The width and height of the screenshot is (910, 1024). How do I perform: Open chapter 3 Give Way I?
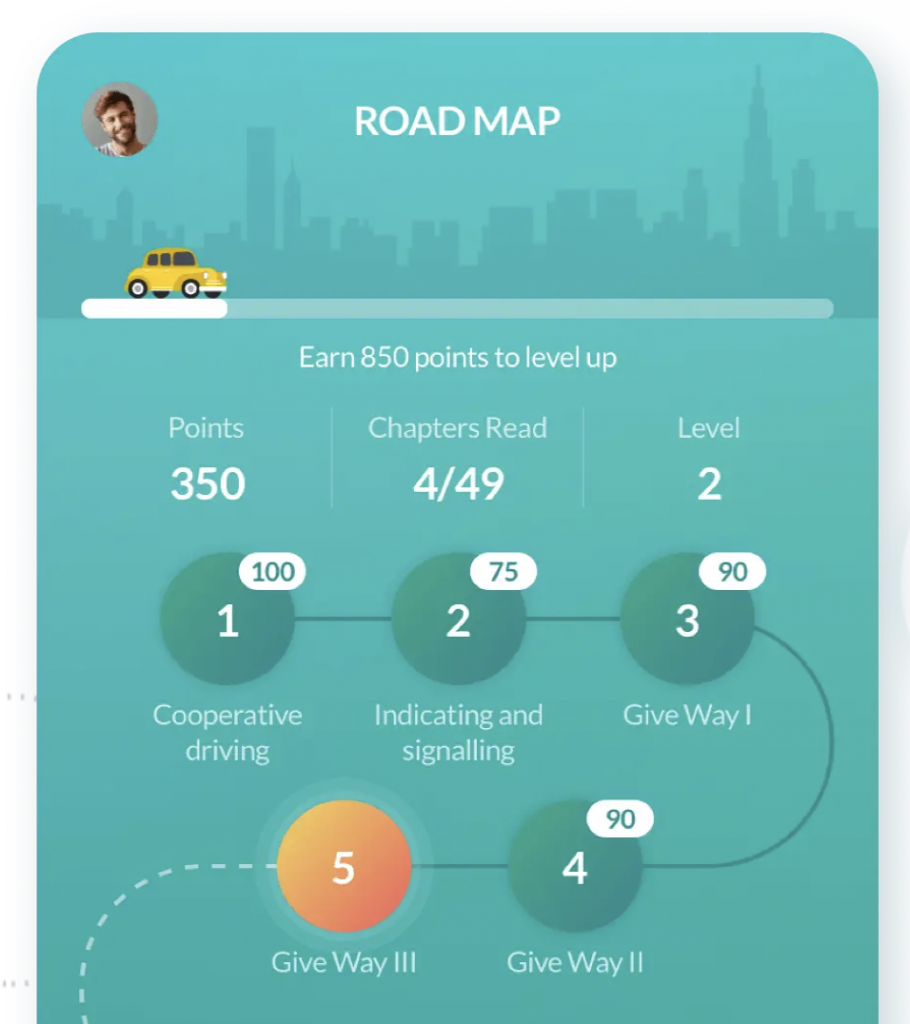pyautogui.click(x=687, y=620)
